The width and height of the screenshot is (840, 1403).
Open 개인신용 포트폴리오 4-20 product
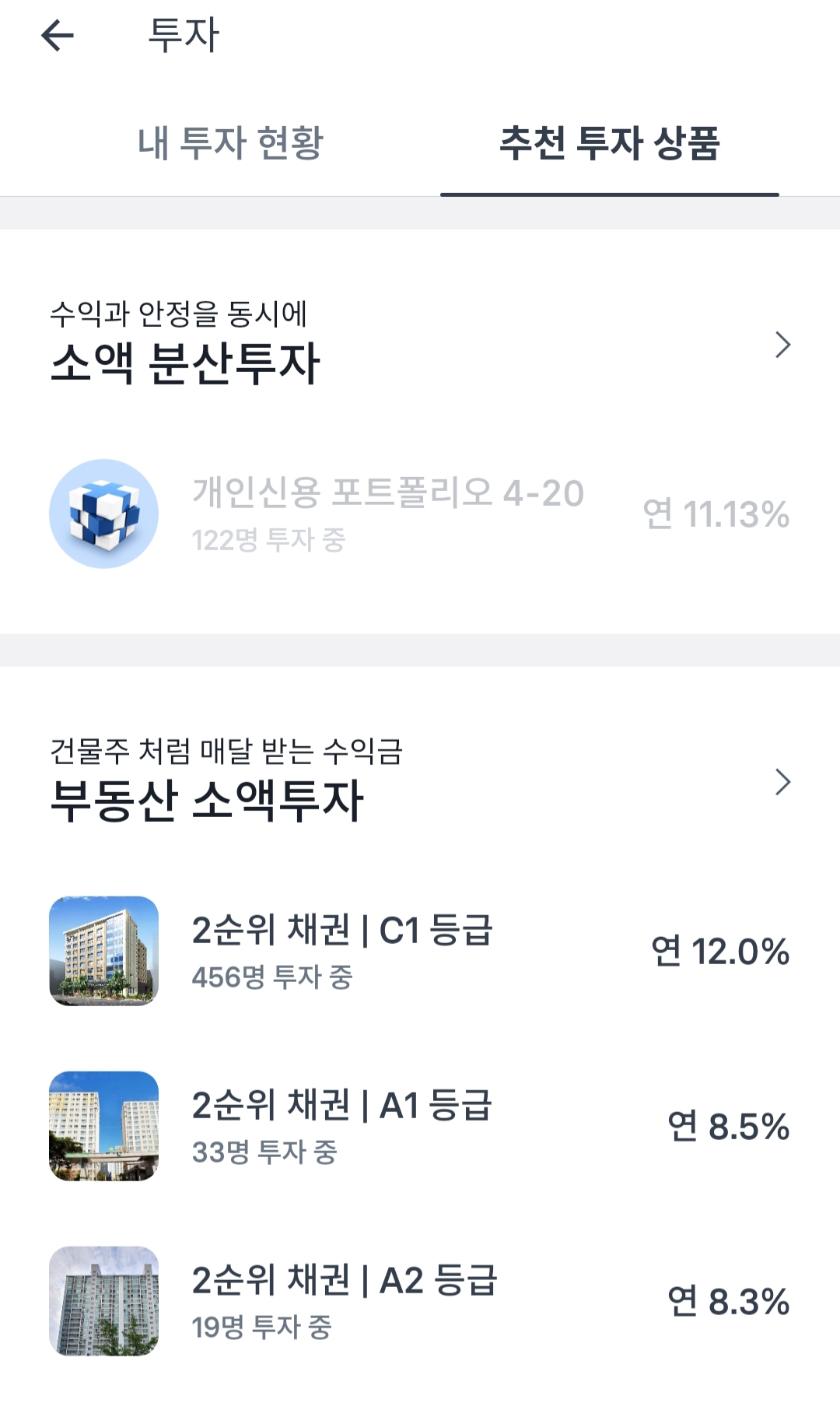(387, 514)
